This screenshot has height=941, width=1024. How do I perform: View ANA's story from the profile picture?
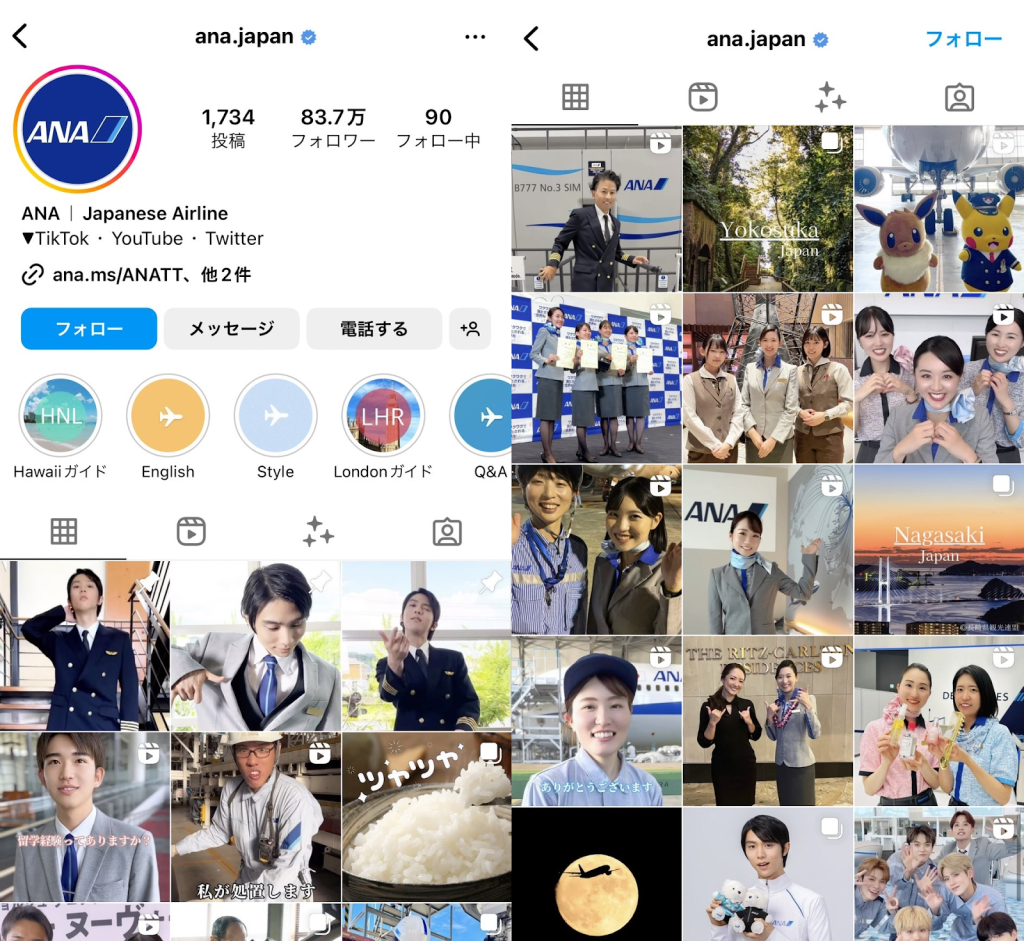[x=77, y=129]
